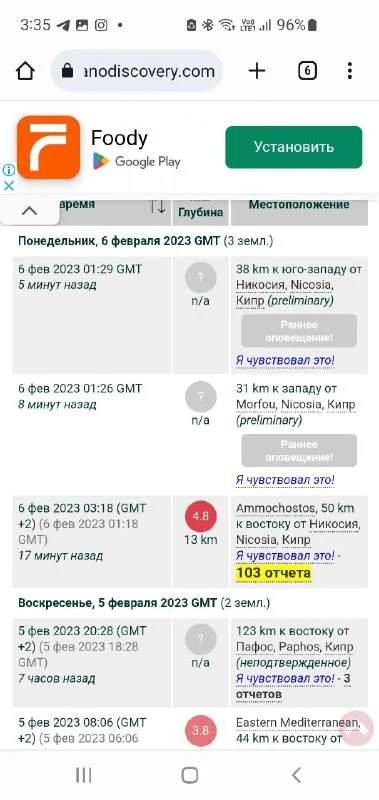Report feeling the 01:29 GMT Nicosia quake
Screen dimensions: 379x800
pyautogui.click(x=285, y=360)
